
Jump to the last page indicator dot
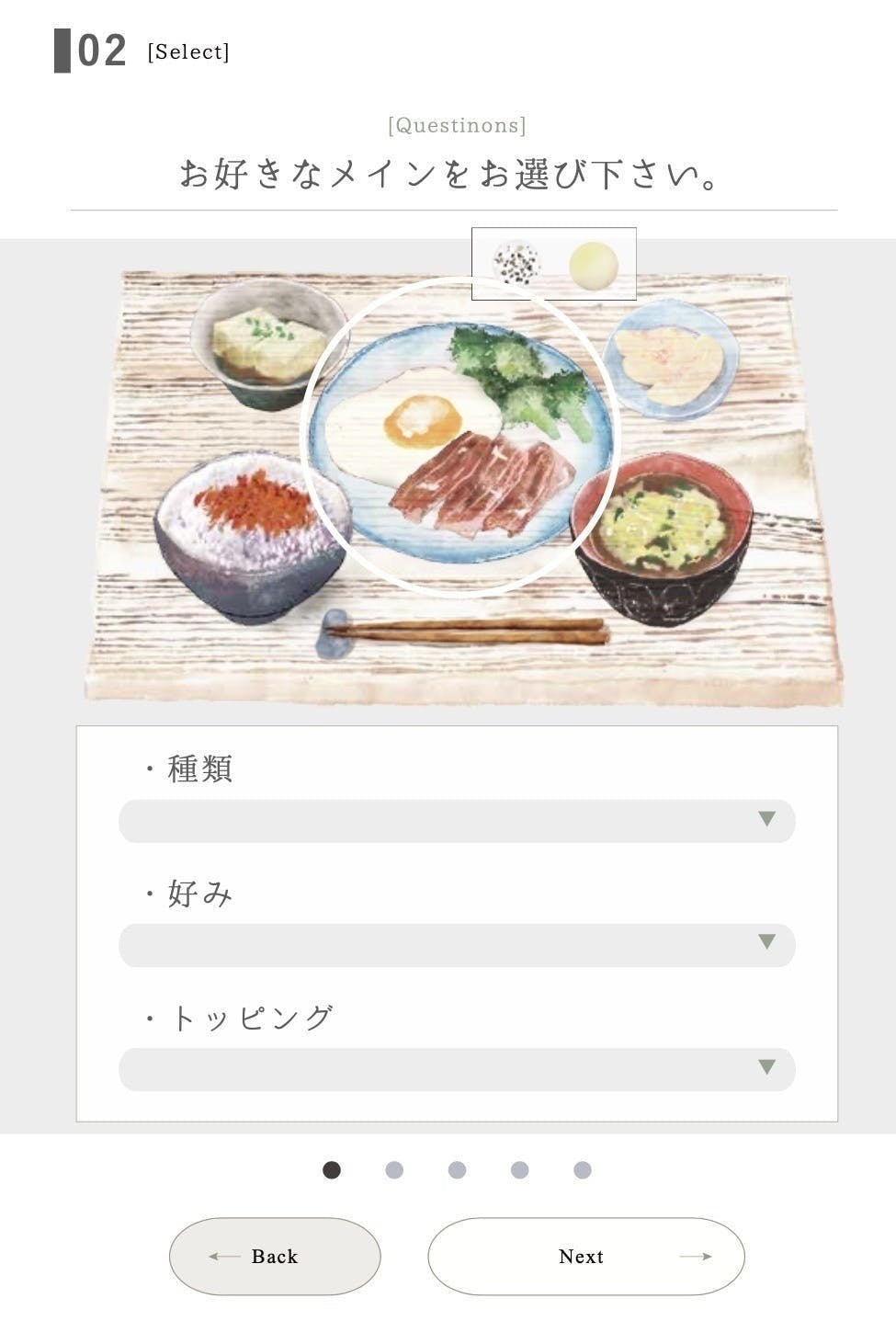pyautogui.click(x=582, y=1169)
